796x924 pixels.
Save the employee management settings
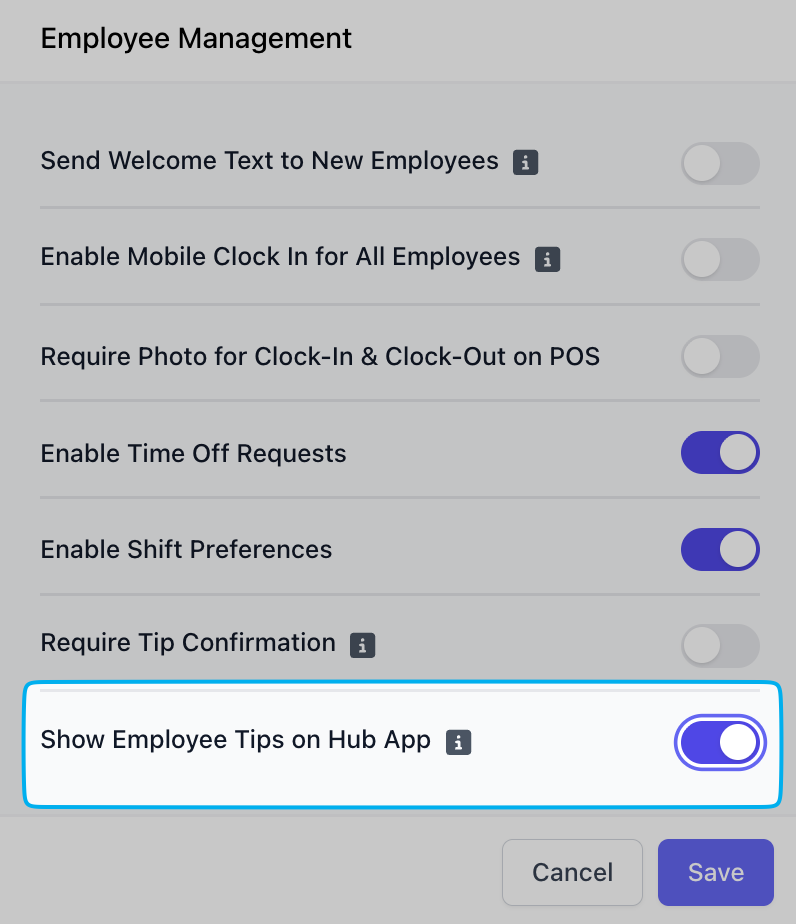pos(716,872)
